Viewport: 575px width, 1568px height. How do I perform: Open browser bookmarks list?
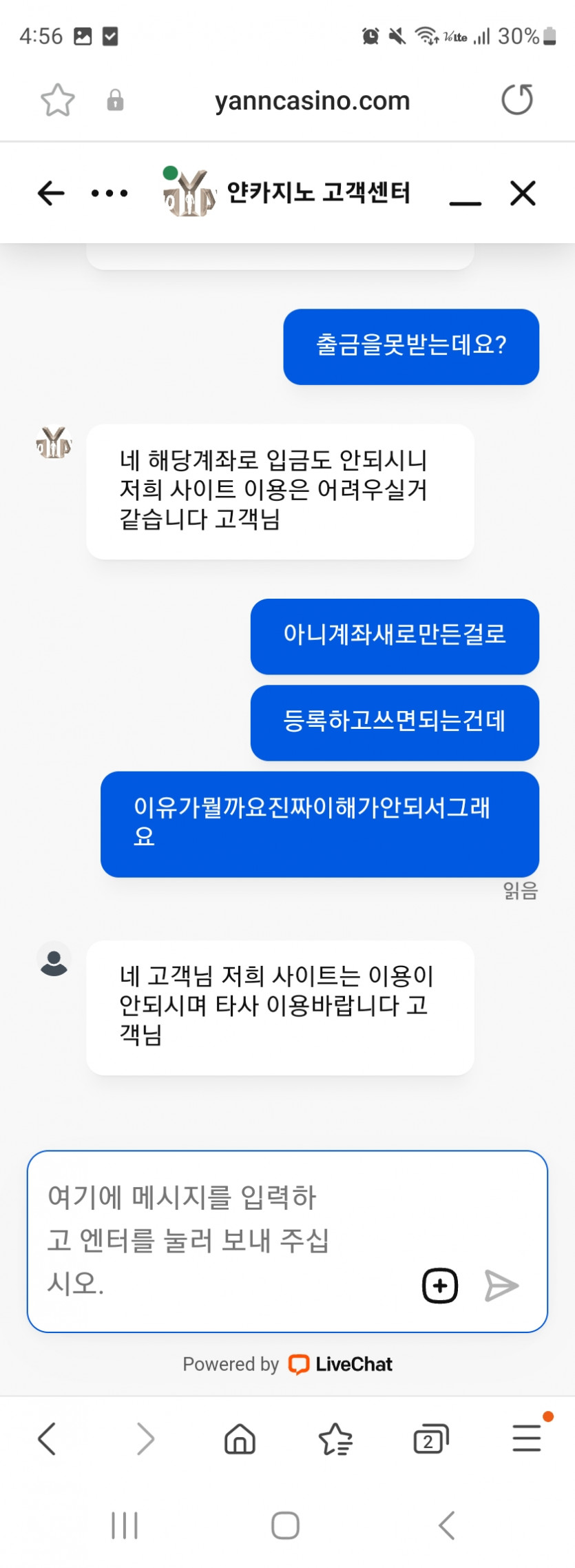[x=335, y=1439]
